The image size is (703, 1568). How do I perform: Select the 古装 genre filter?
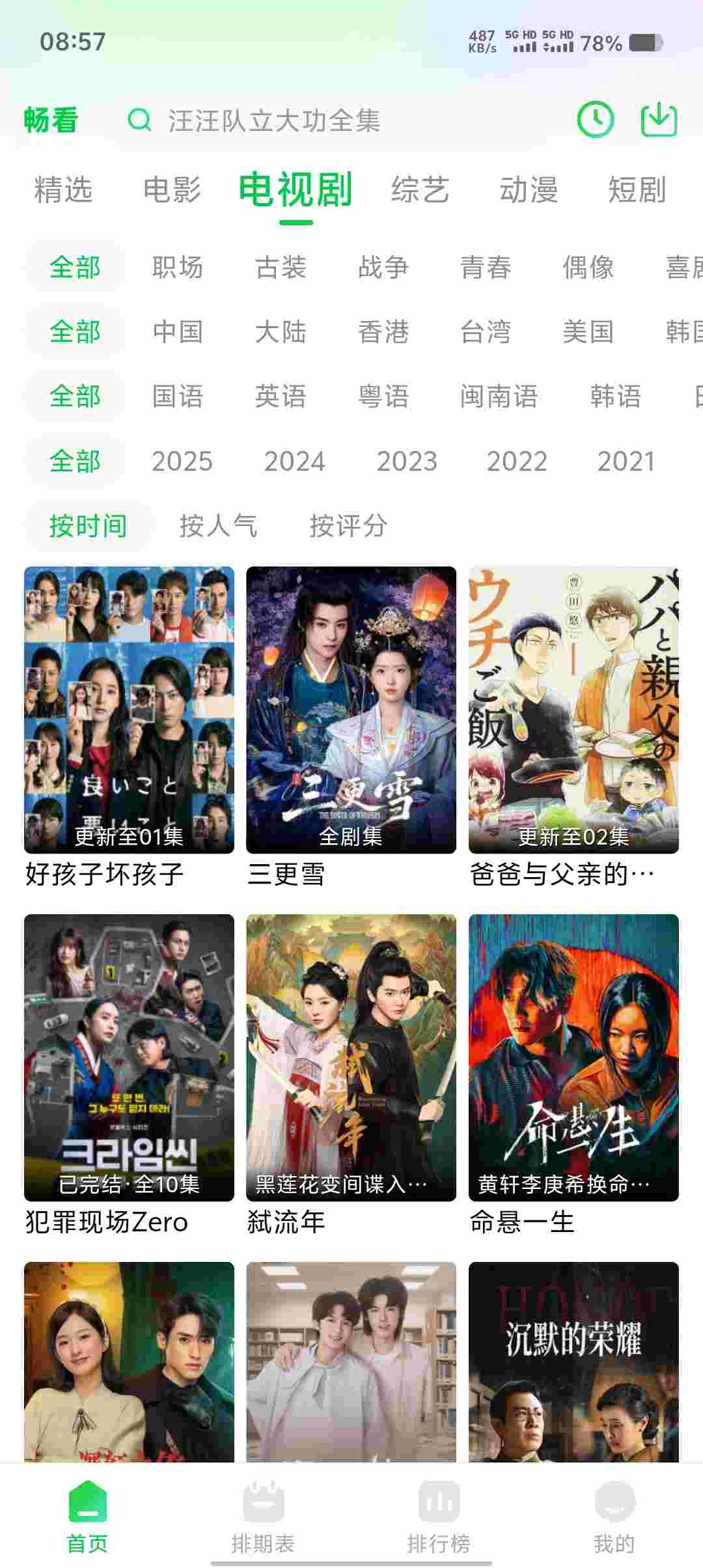[x=281, y=267]
